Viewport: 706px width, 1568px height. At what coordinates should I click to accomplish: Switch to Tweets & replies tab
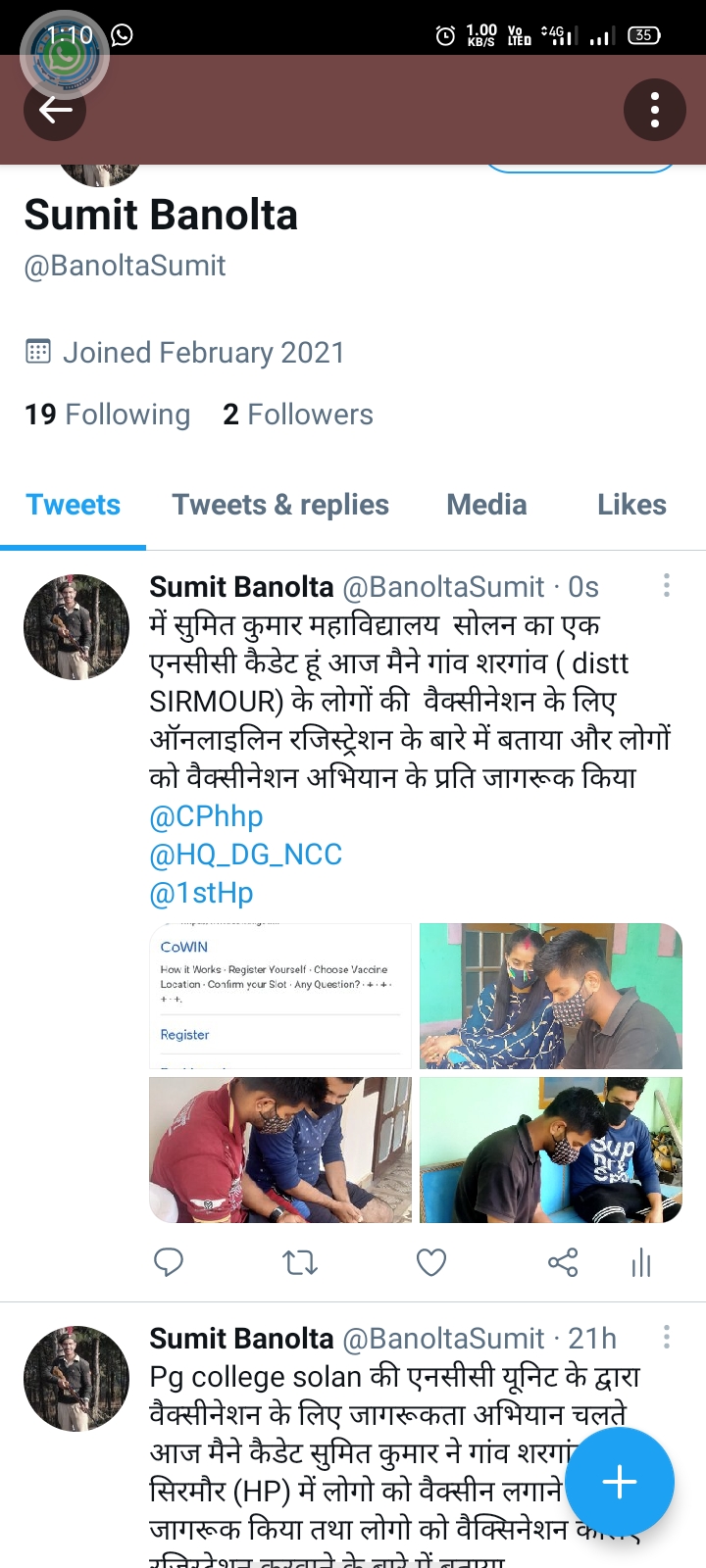tap(280, 505)
